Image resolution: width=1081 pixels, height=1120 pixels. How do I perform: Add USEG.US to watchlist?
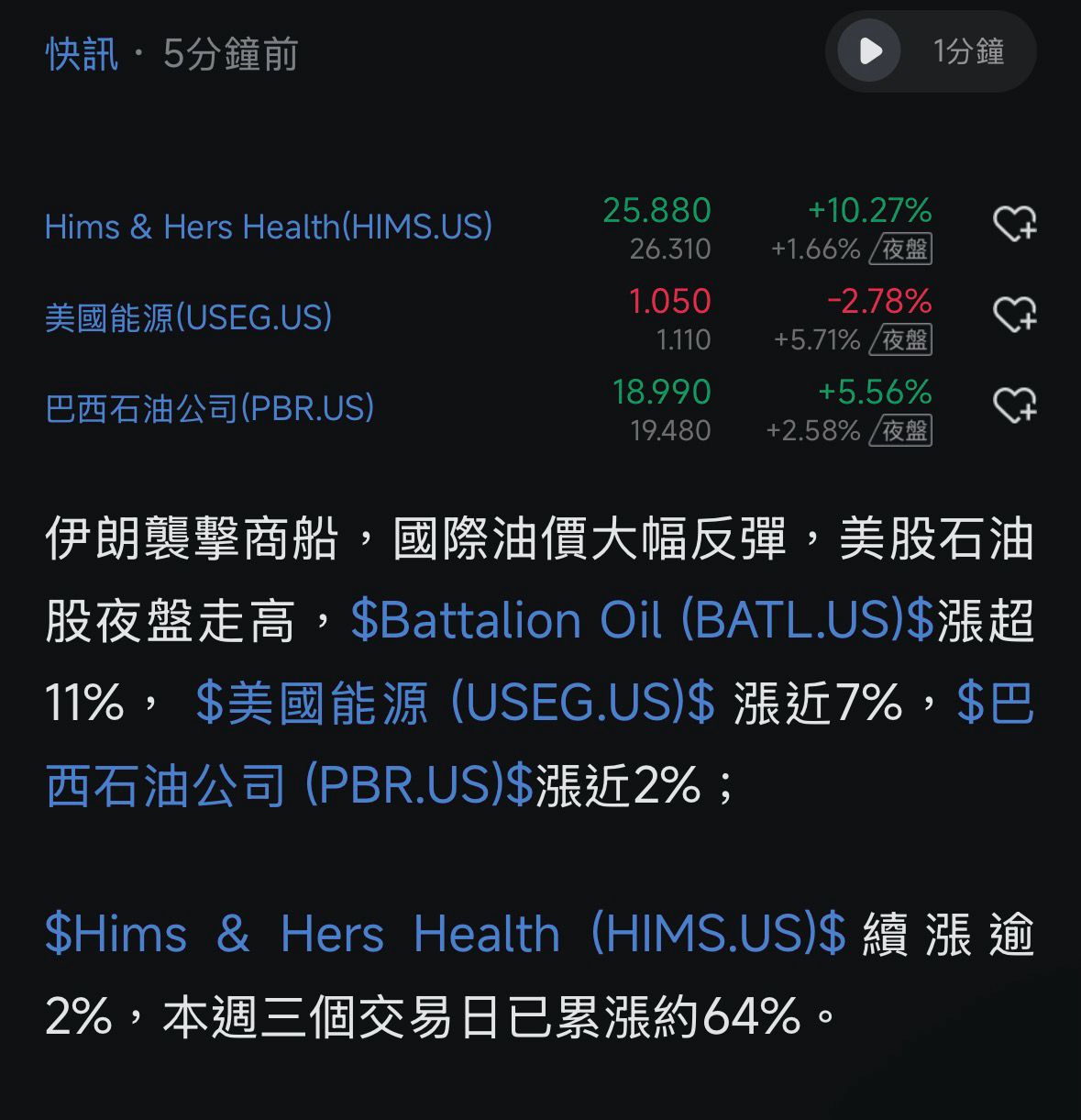[1014, 315]
